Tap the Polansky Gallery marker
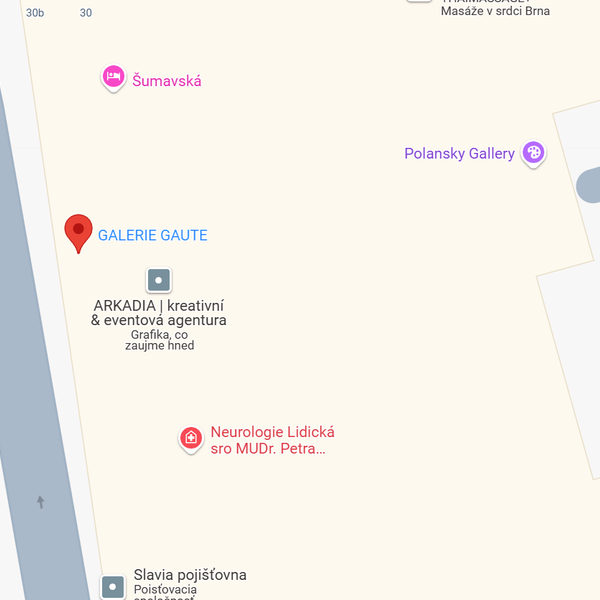Screen dimensions: 600x600 click(534, 153)
